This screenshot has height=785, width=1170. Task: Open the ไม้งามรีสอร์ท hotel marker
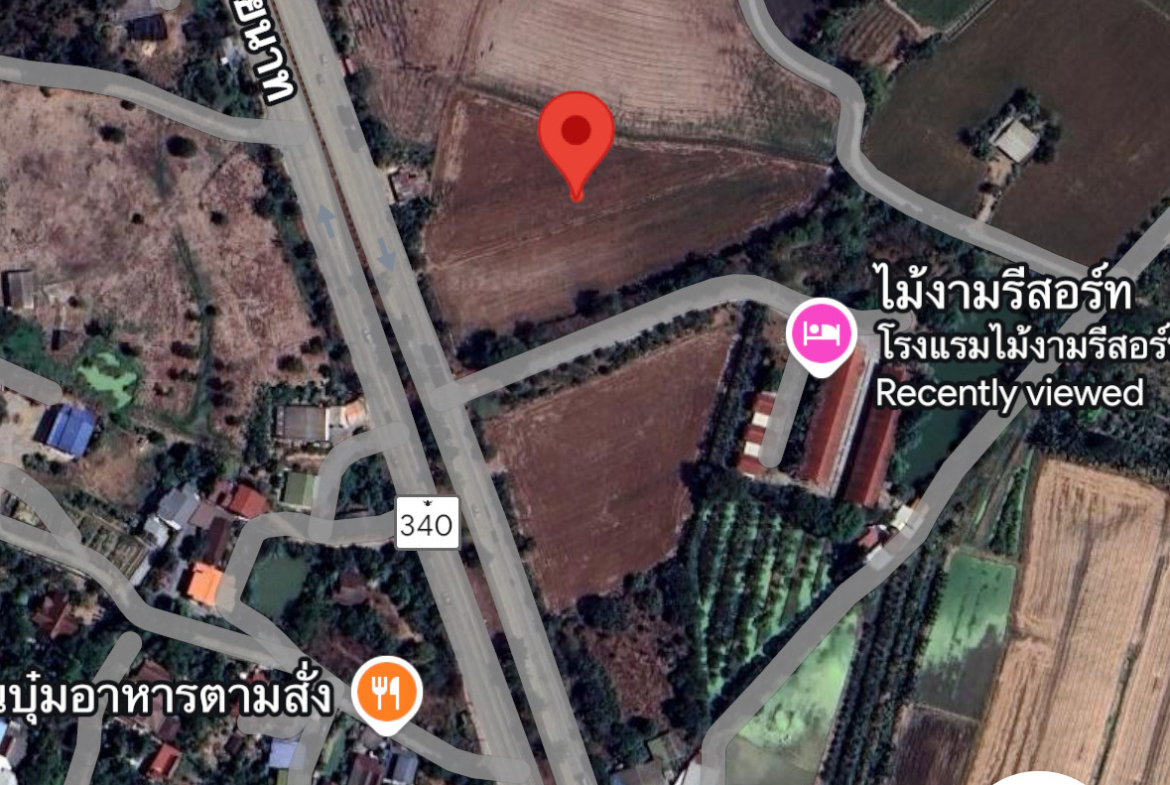point(821,334)
